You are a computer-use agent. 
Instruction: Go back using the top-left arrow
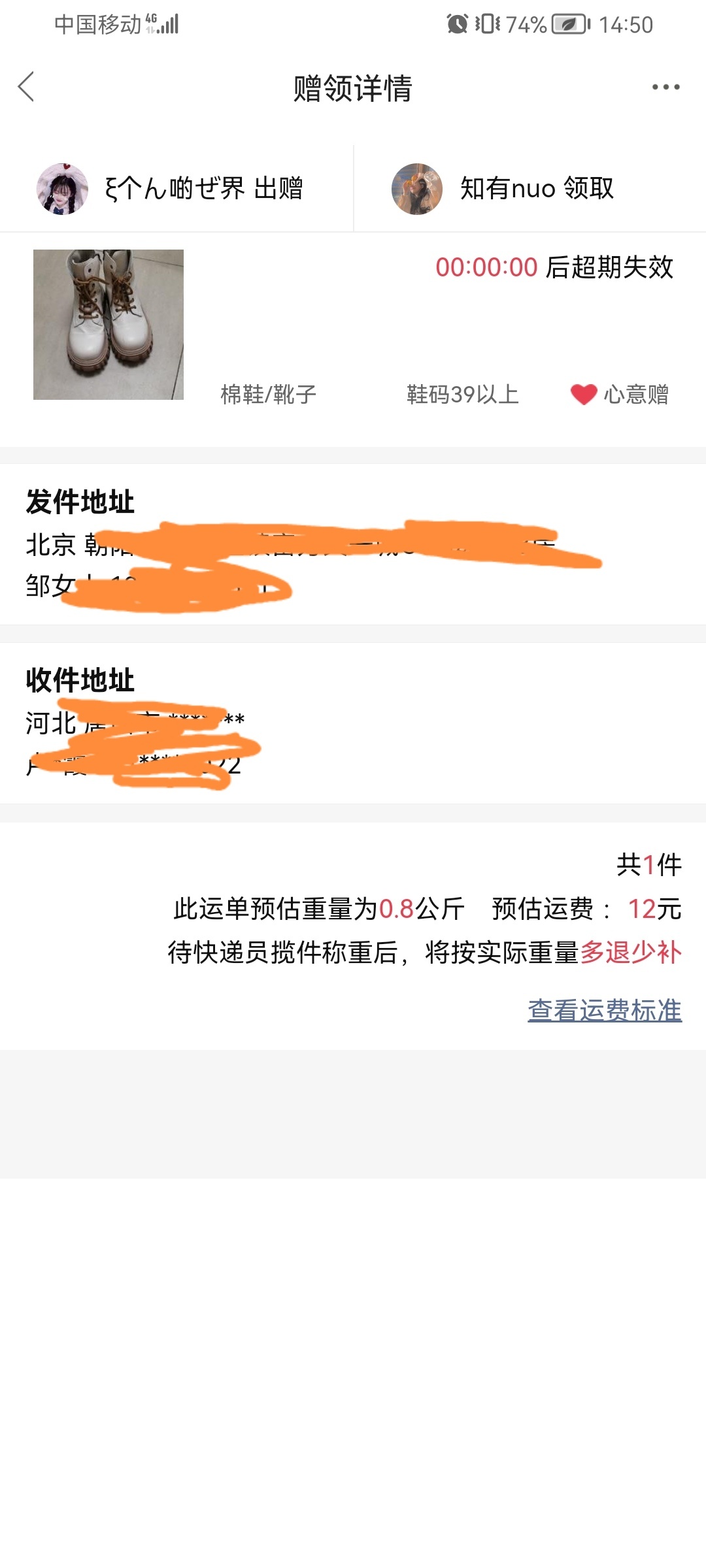click(x=26, y=87)
